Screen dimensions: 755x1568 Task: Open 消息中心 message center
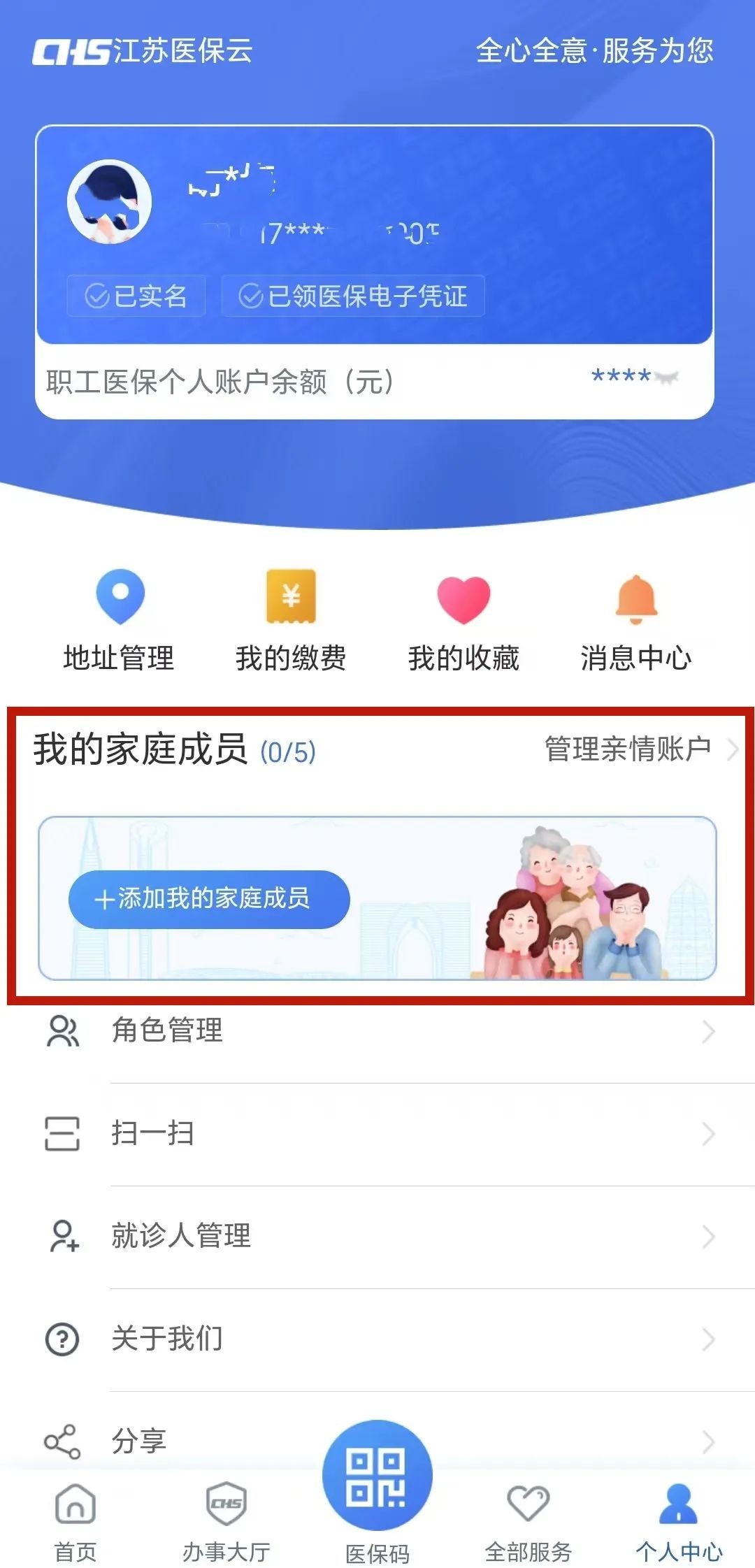click(635, 620)
